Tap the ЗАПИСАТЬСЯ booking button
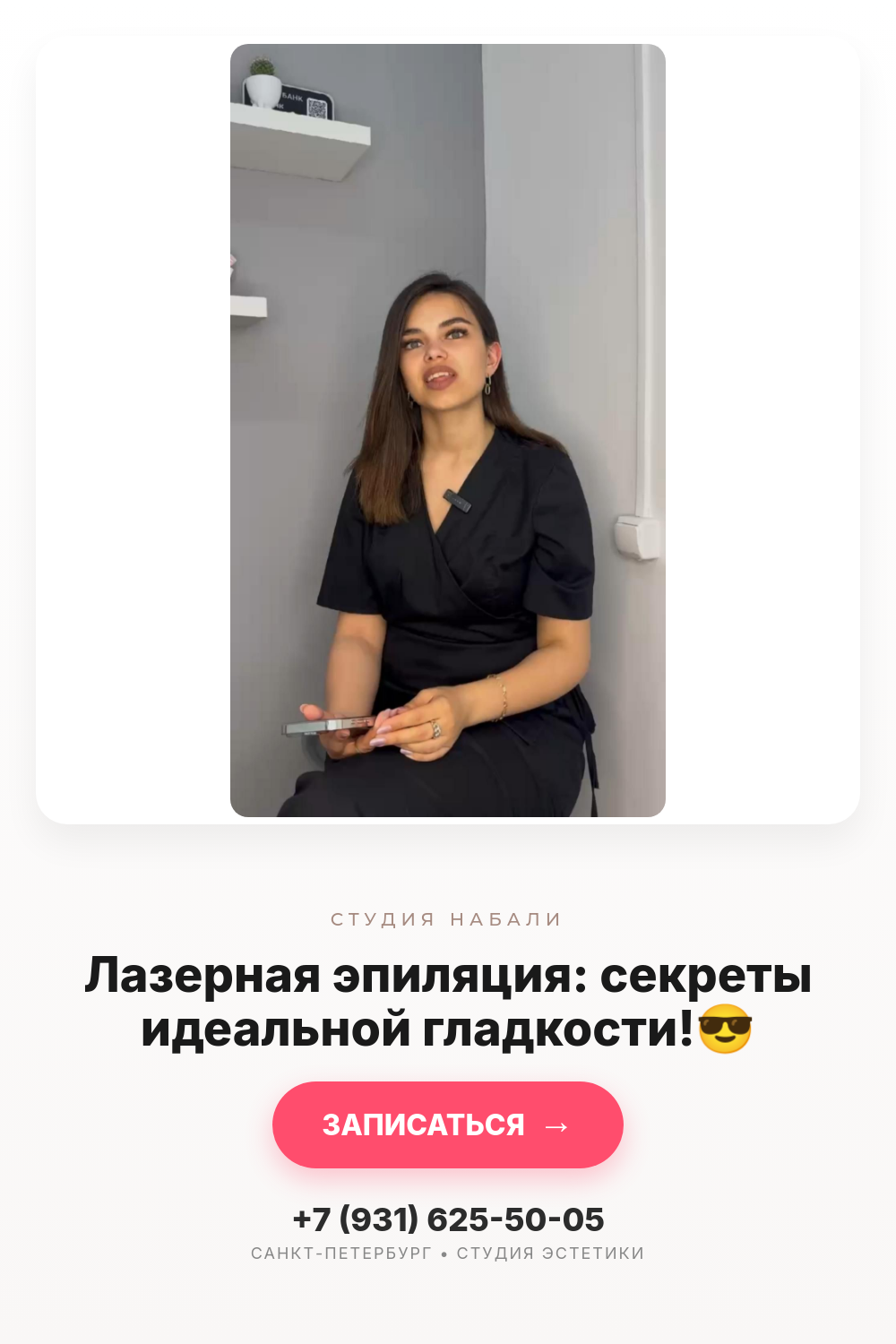Screen dimensions: 896x1344 (x=448, y=1124)
